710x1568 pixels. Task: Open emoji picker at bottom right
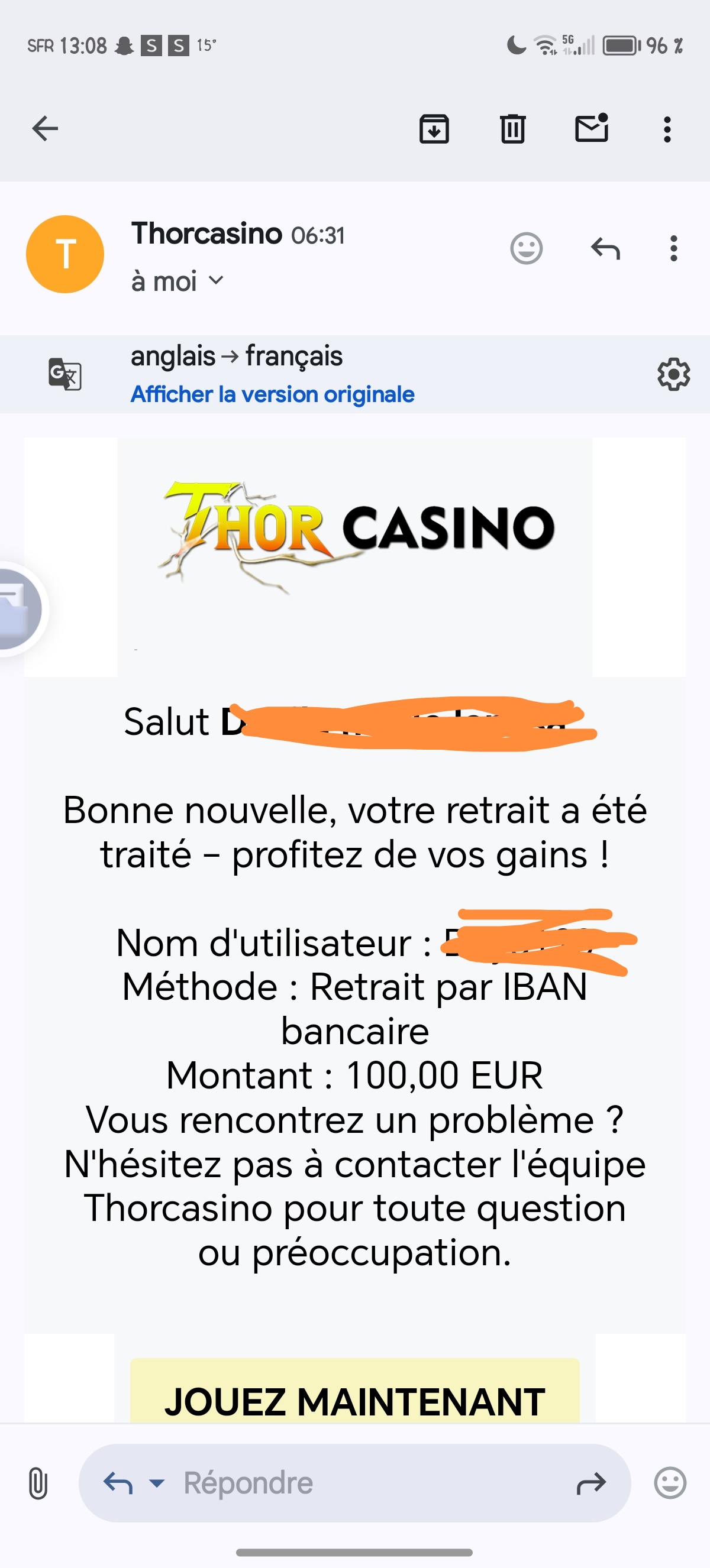pyautogui.click(x=670, y=1483)
